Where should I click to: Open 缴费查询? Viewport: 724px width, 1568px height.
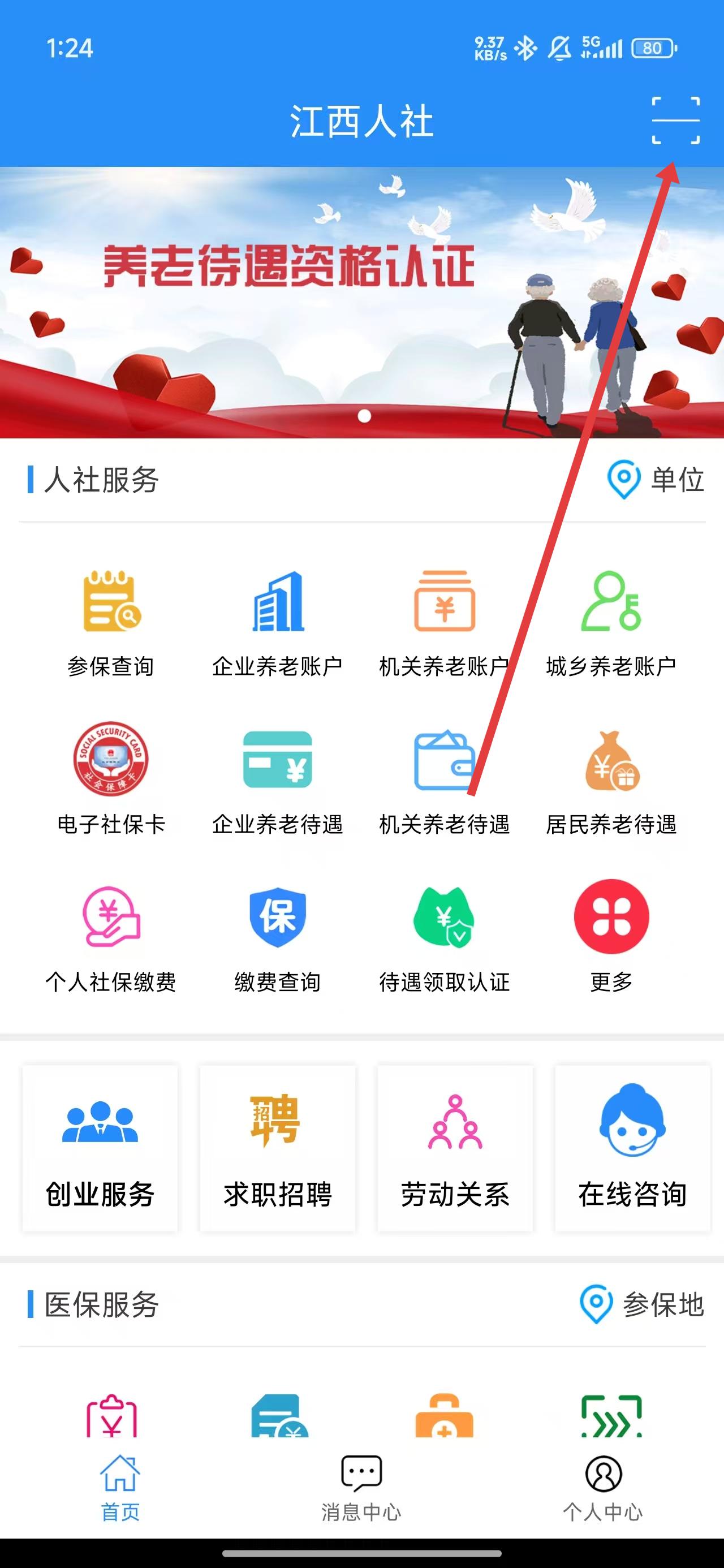[278, 938]
